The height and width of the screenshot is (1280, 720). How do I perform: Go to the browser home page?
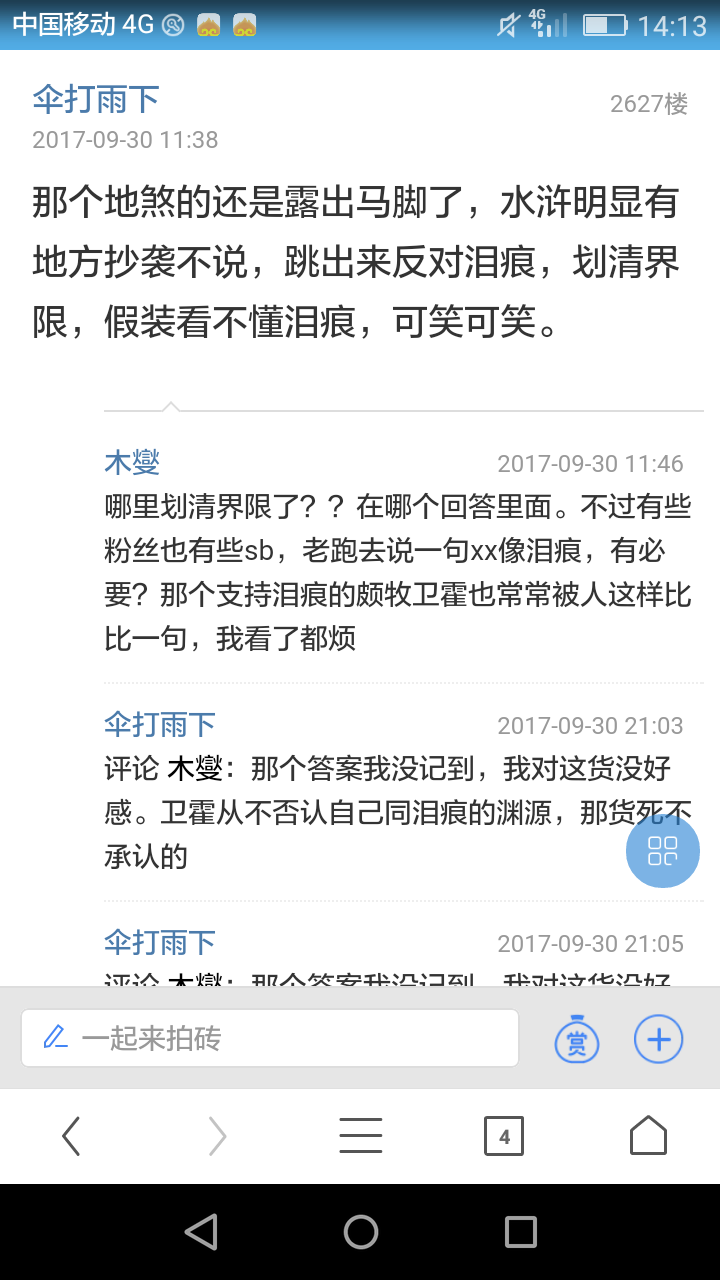[648, 1136]
